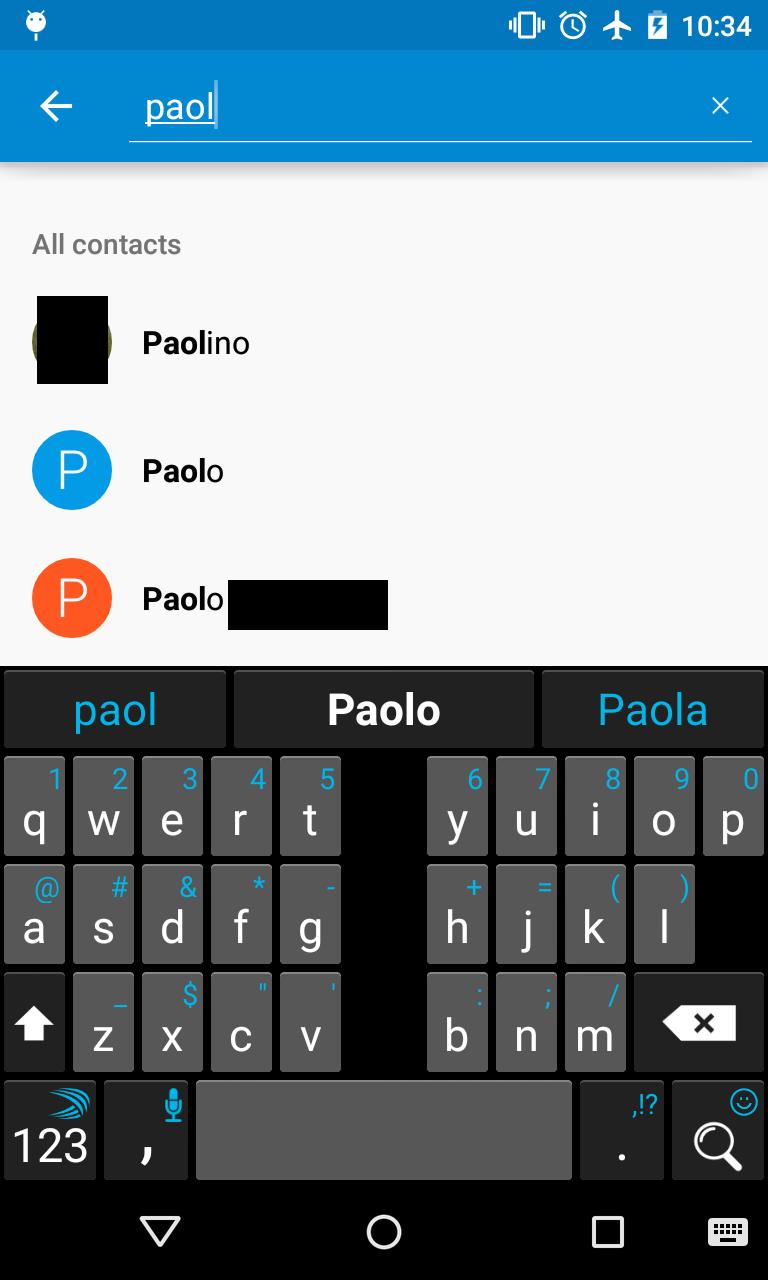Keep the paol suggestion as typed
This screenshot has height=1280, width=768.
[x=115, y=710]
